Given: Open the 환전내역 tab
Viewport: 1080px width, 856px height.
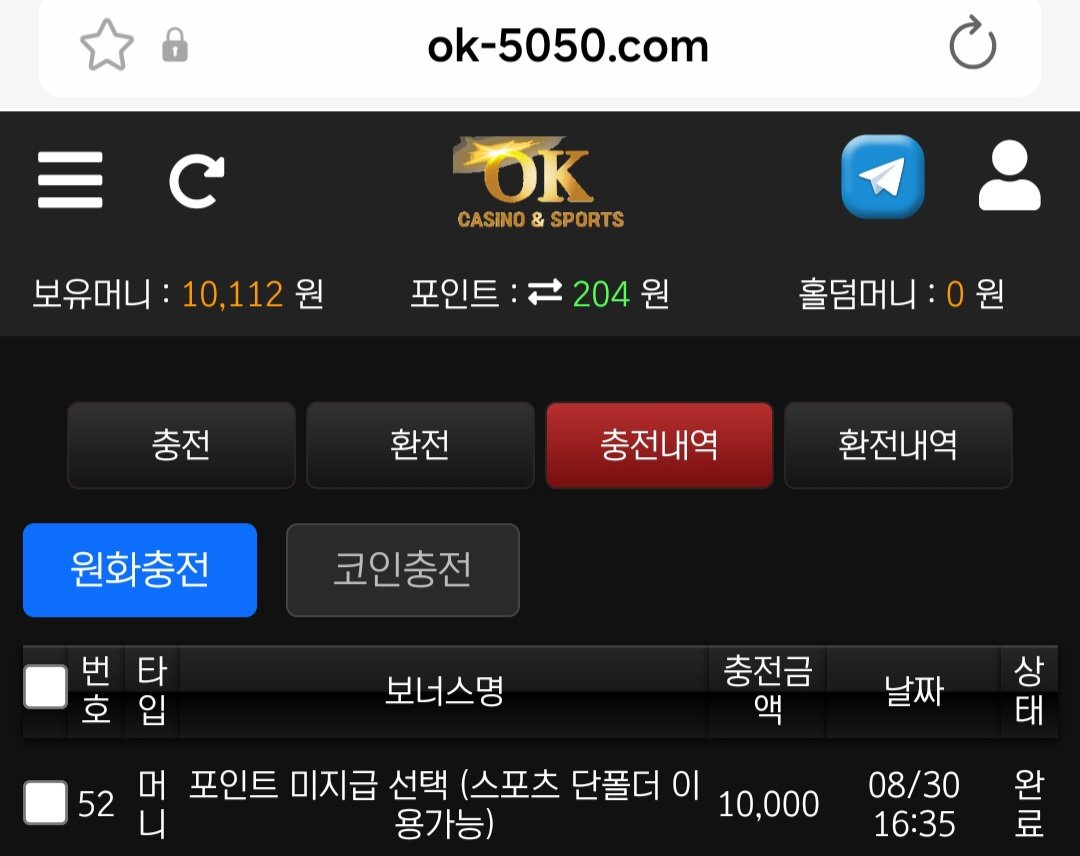Looking at the screenshot, I should (x=898, y=445).
